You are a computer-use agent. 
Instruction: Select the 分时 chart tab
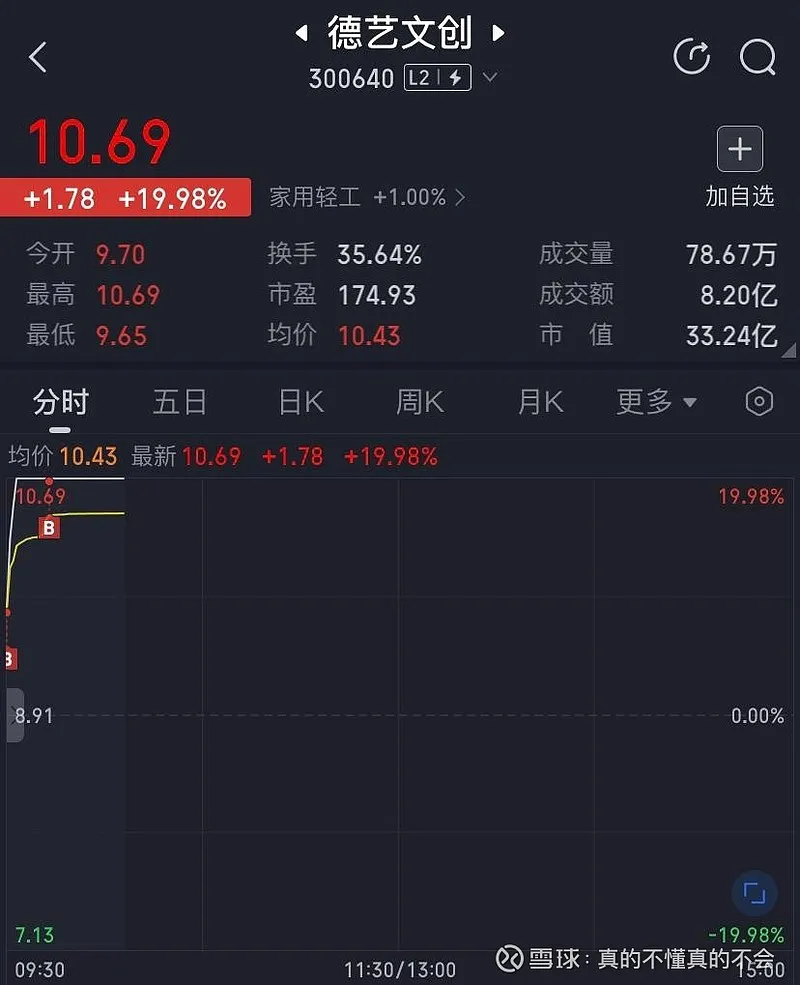pyautogui.click(x=61, y=402)
